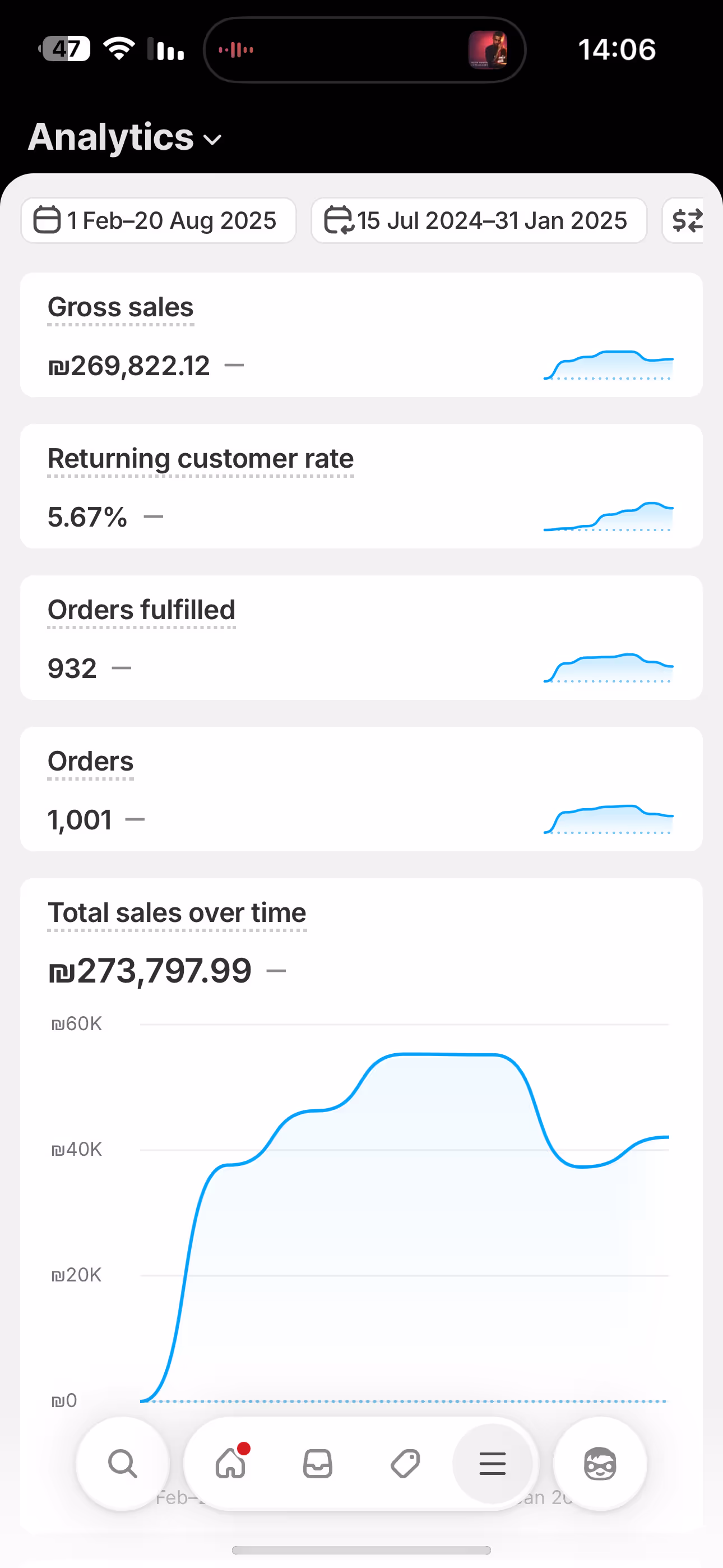723x1568 pixels.
Task: Open the hamburger menu tab
Action: (x=492, y=1463)
